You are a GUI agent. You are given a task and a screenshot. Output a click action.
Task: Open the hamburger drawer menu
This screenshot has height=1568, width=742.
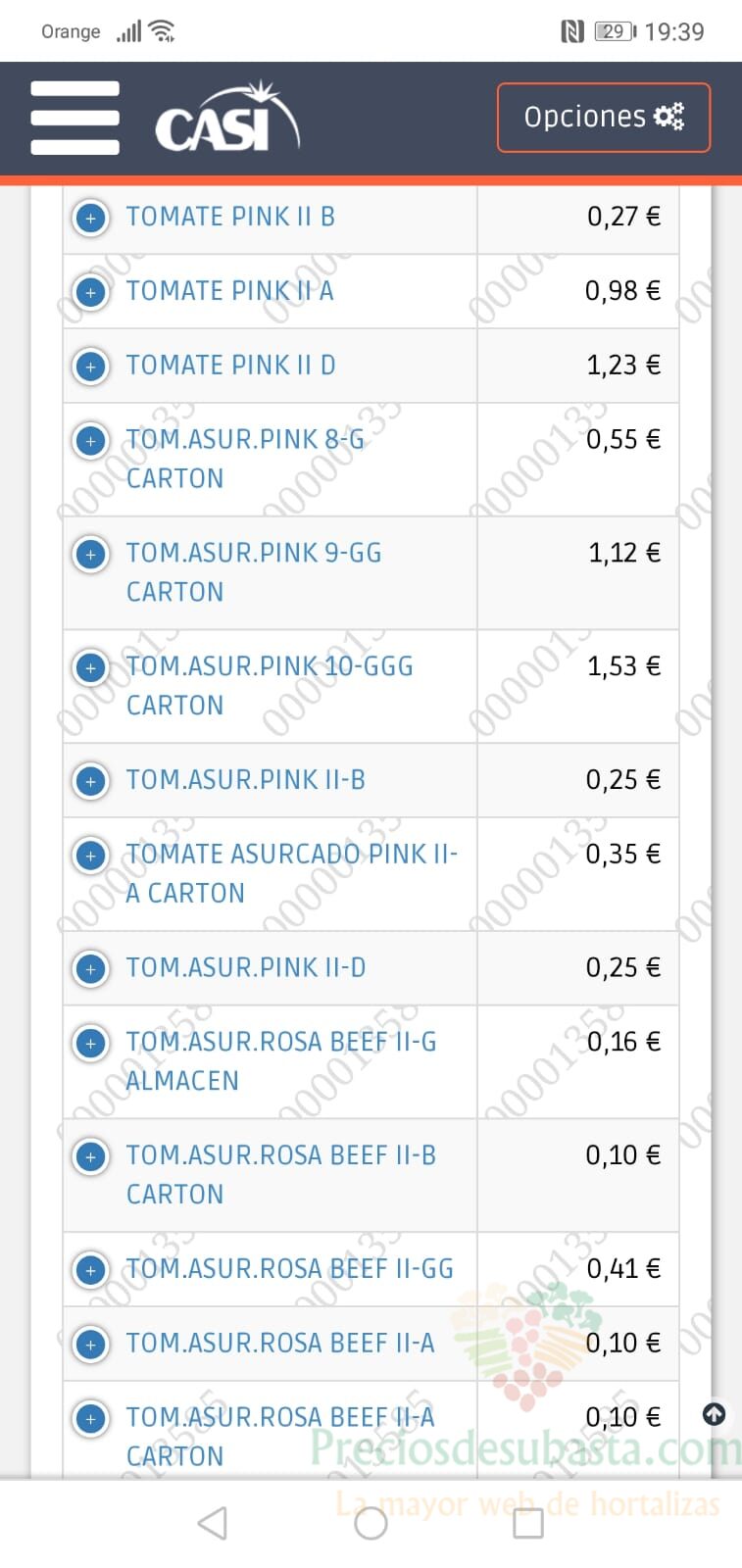(x=74, y=118)
